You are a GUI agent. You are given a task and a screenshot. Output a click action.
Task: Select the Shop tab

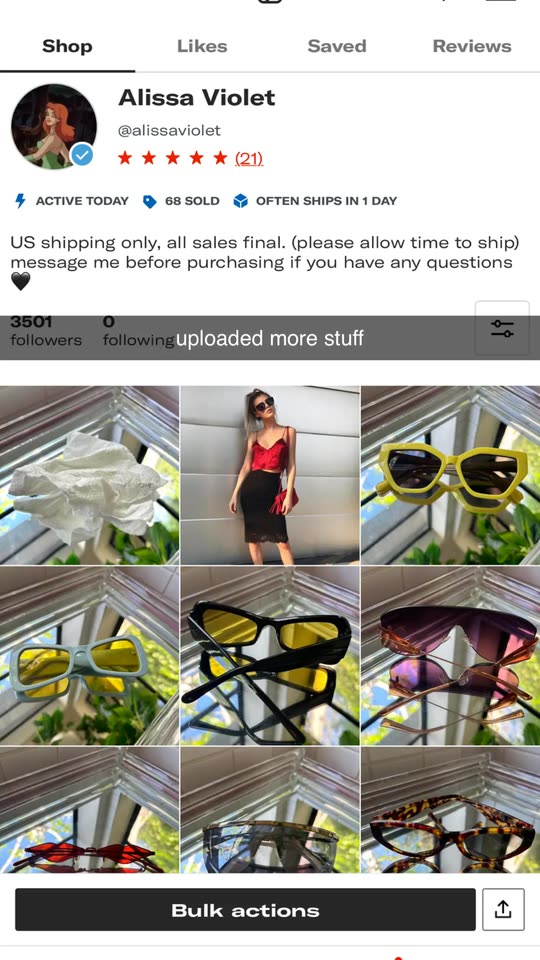click(x=67, y=46)
